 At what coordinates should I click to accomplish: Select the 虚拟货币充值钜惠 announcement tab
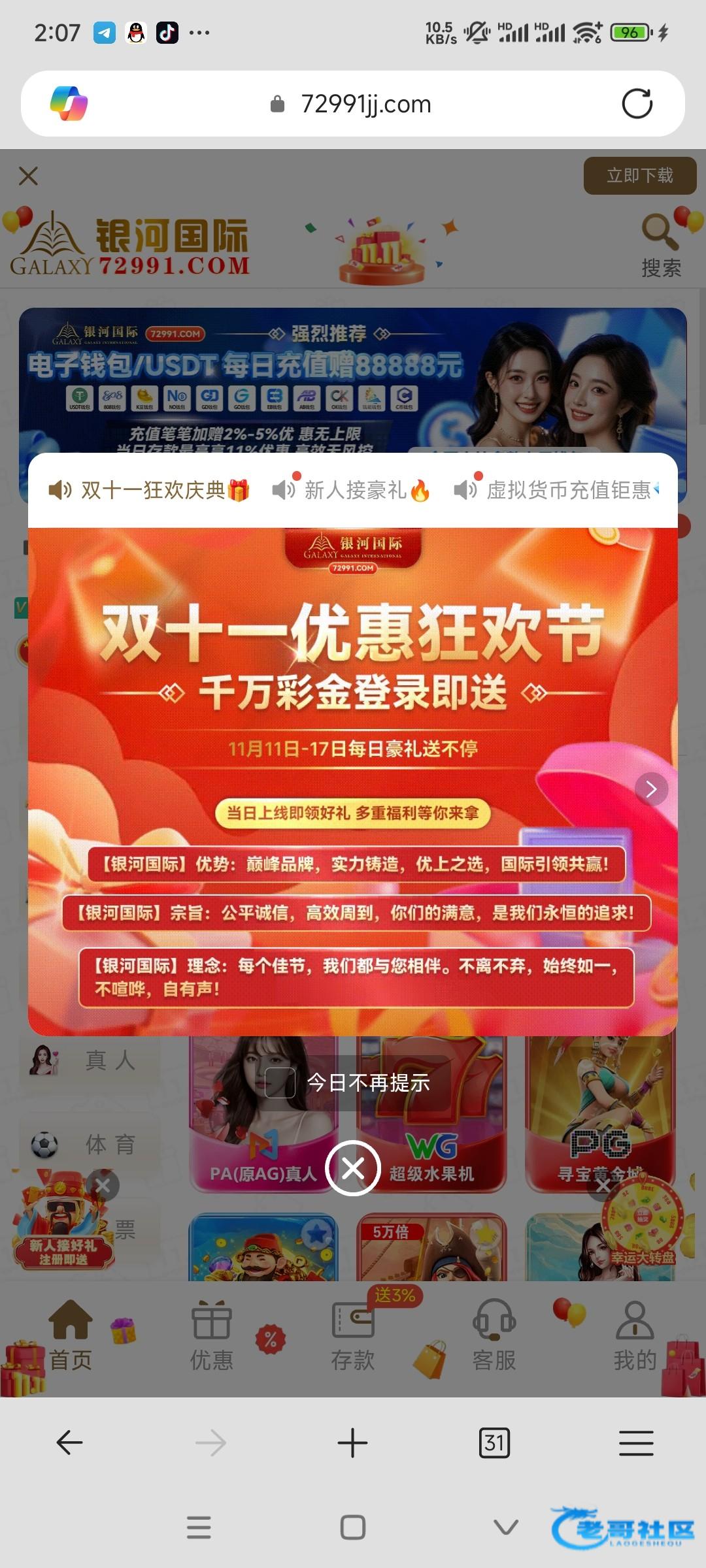click(x=557, y=490)
